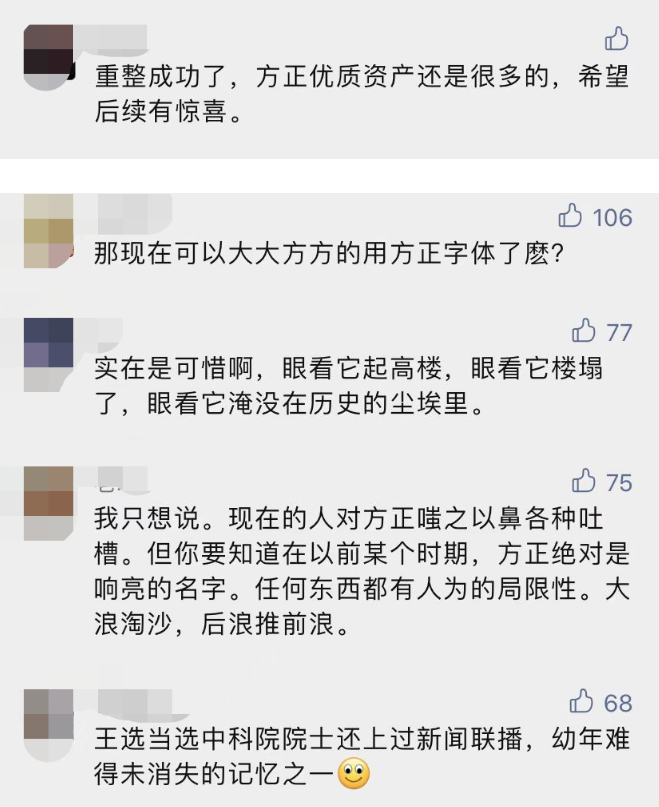The height and width of the screenshot is (807, 659).
Task: Like the comment about 眼看它起高楼
Action: 584,331
